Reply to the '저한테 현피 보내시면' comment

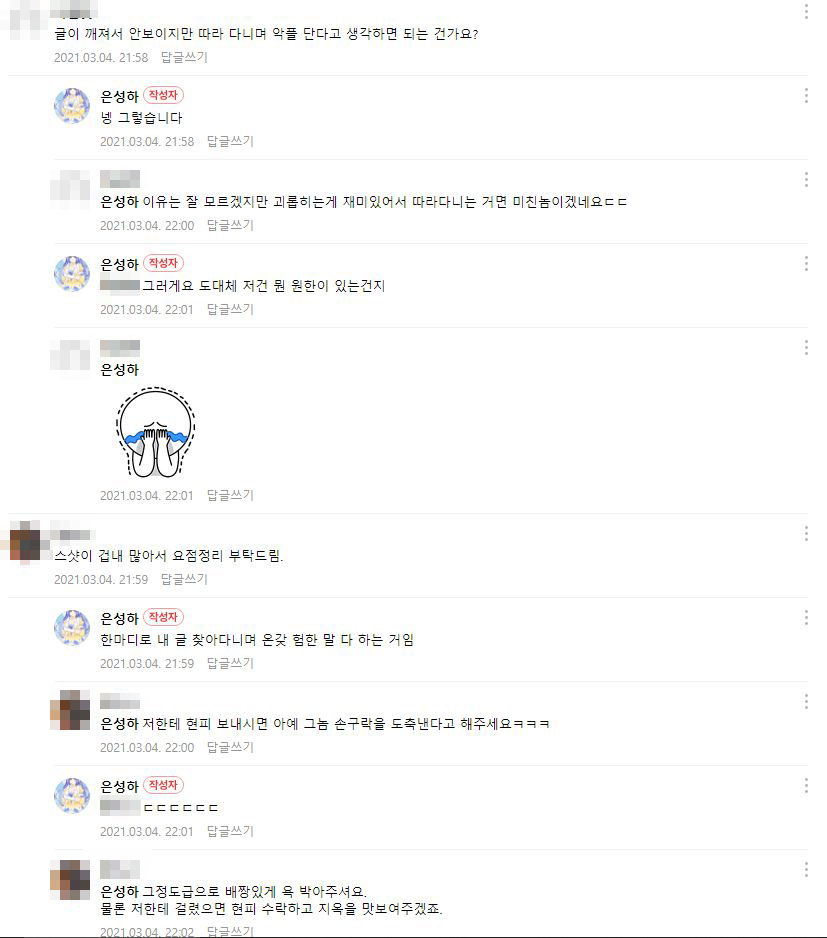pos(230,748)
